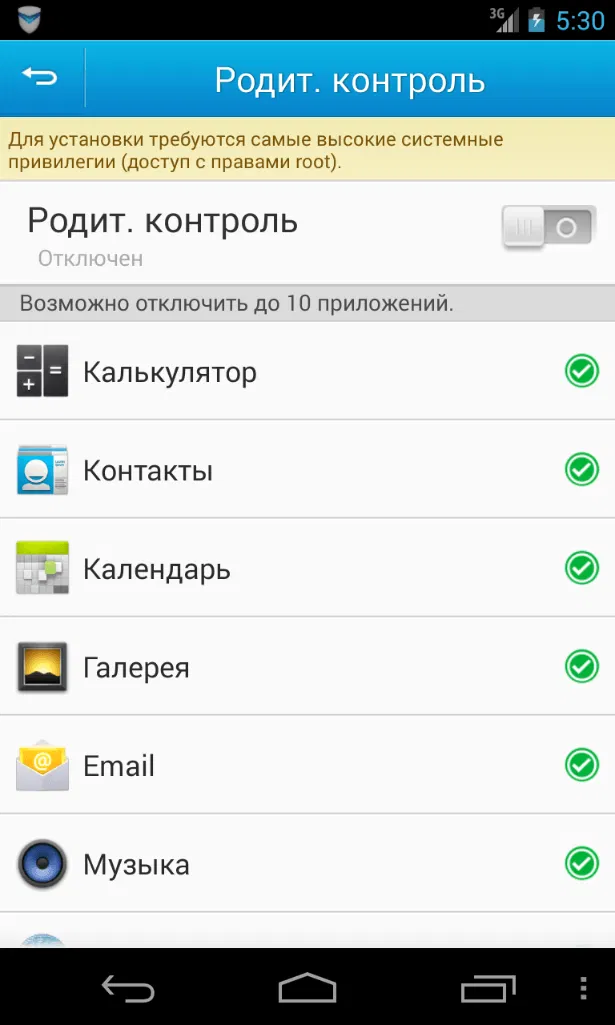The image size is (615, 1025).
Task: Open the navigation bar overflow menu
Action: 584,988
